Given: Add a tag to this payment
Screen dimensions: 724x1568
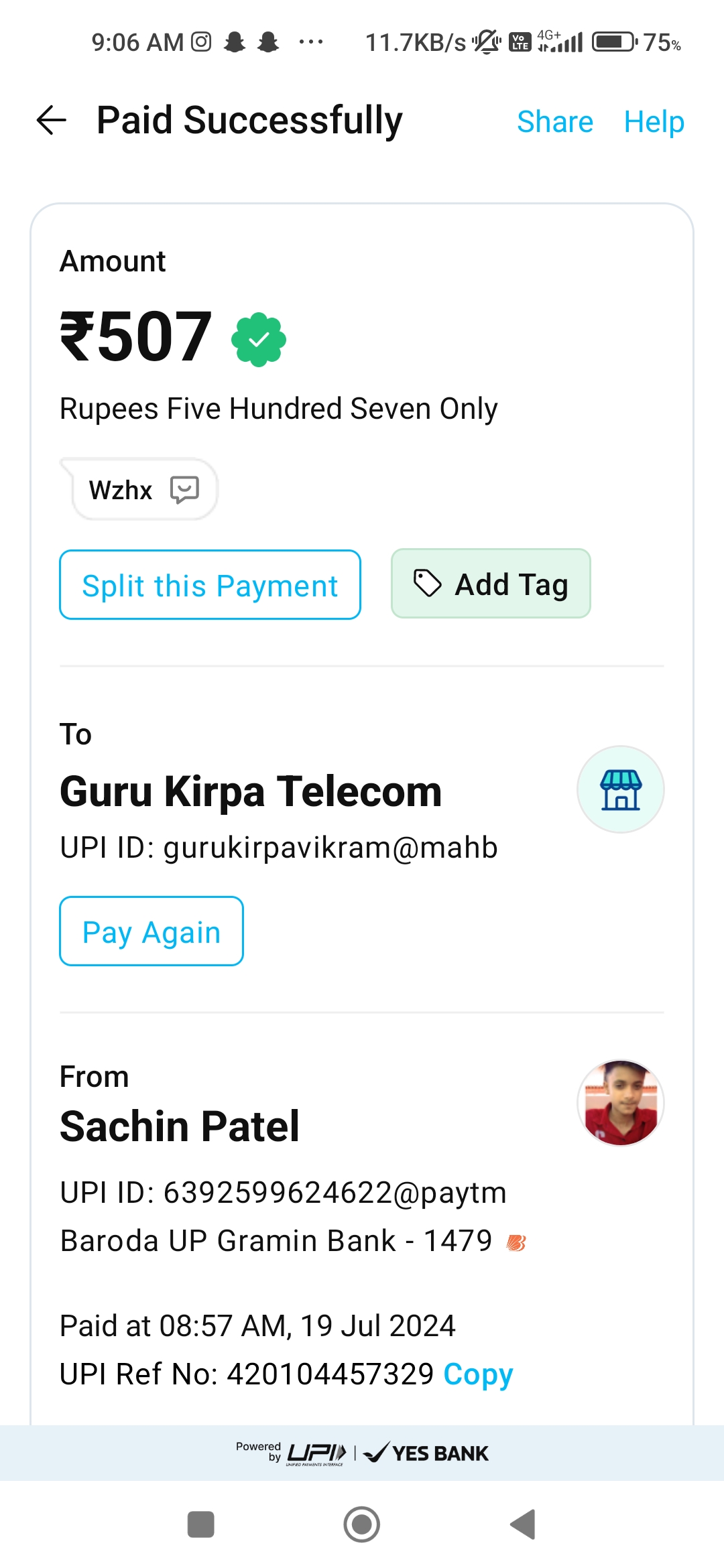Looking at the screenshot, I should point(491,584).
